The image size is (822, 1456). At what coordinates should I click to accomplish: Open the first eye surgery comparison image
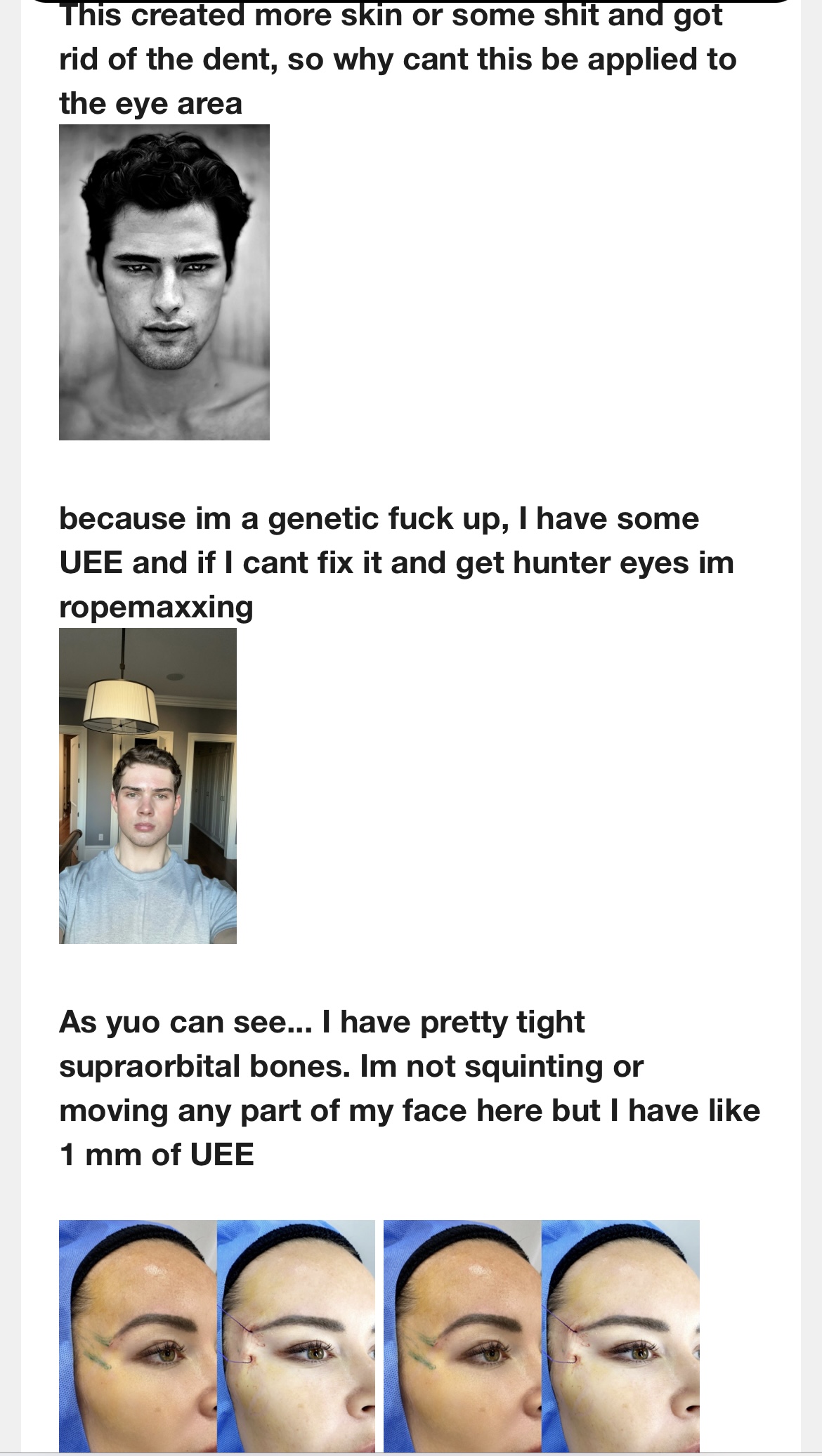(217, 1335)
